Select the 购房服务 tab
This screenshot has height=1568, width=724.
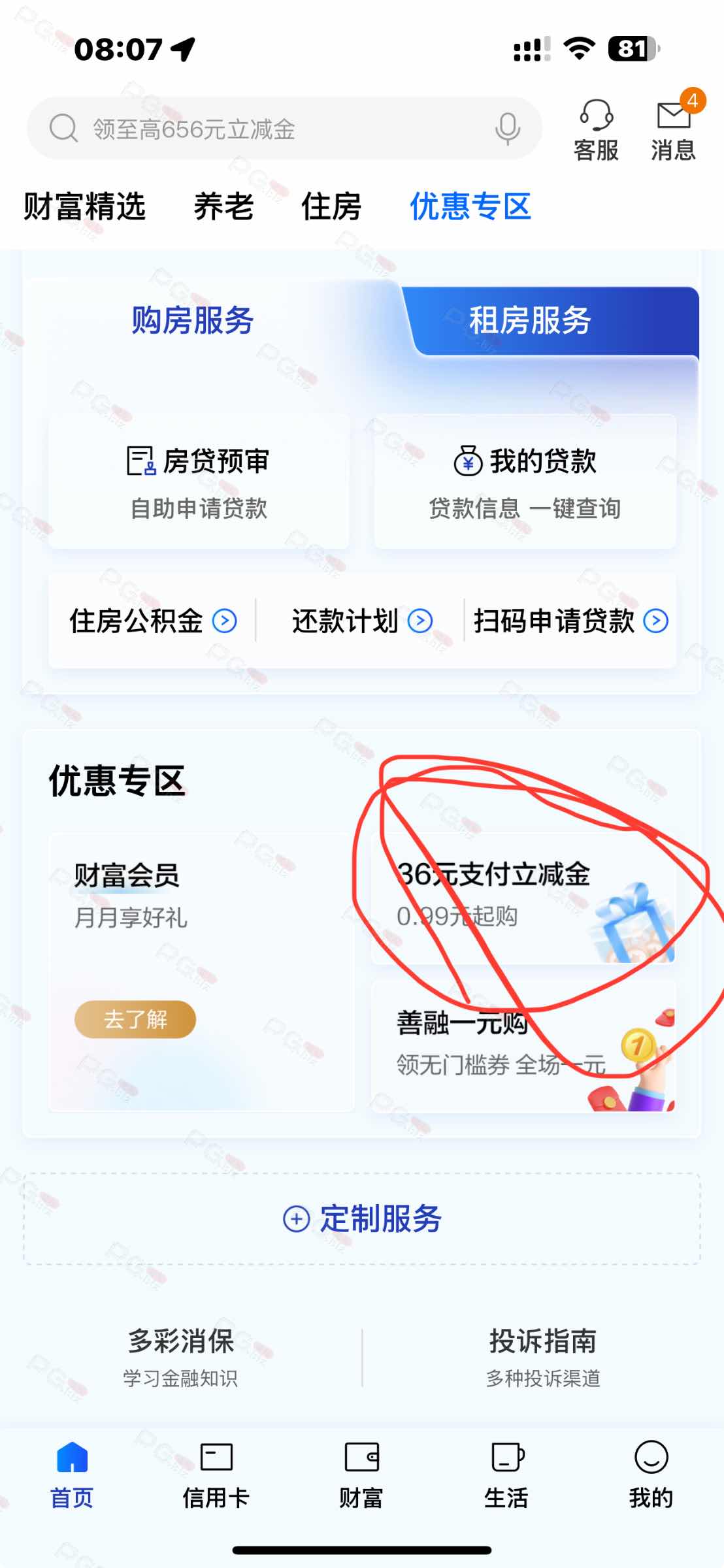tap(192, 320)
